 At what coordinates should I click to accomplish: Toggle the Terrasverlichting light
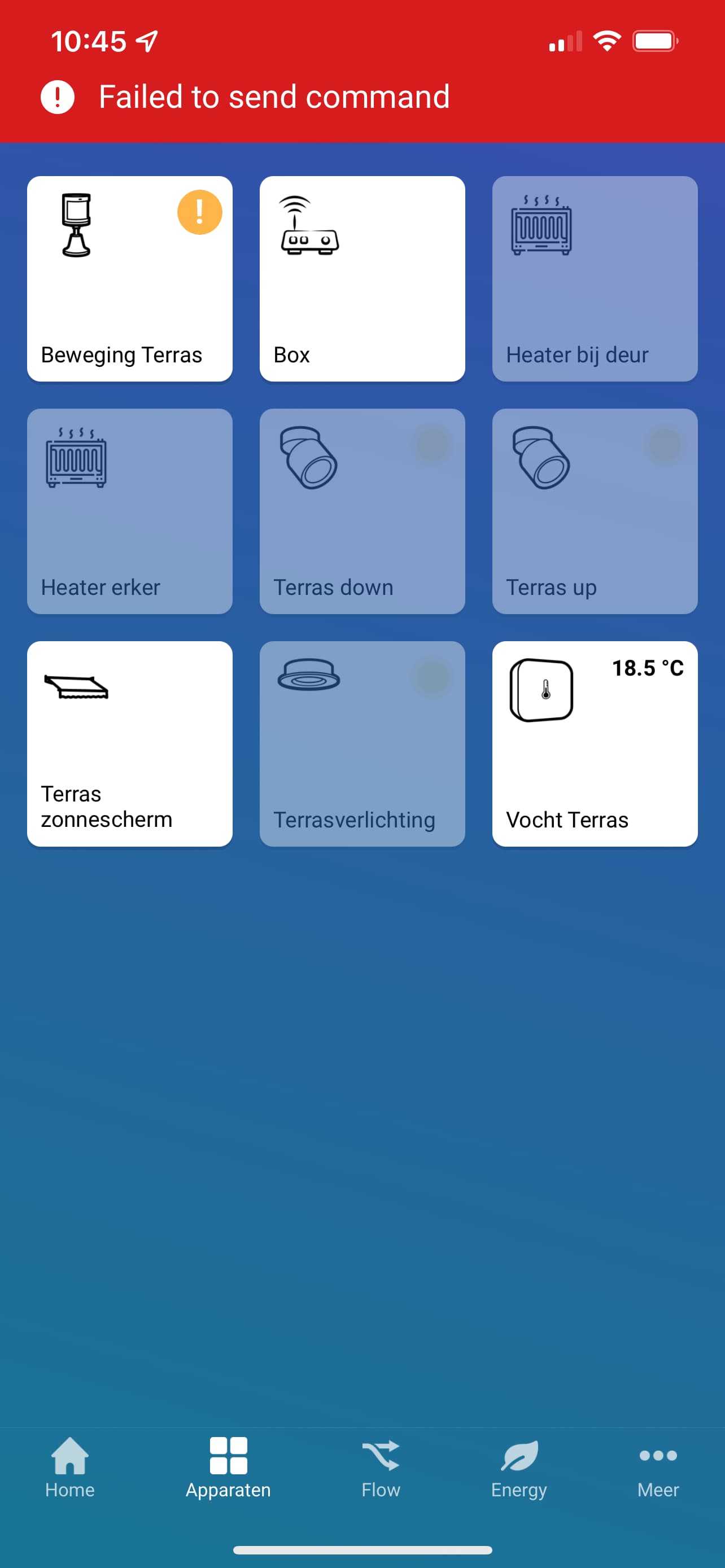(x=362, y=744)
